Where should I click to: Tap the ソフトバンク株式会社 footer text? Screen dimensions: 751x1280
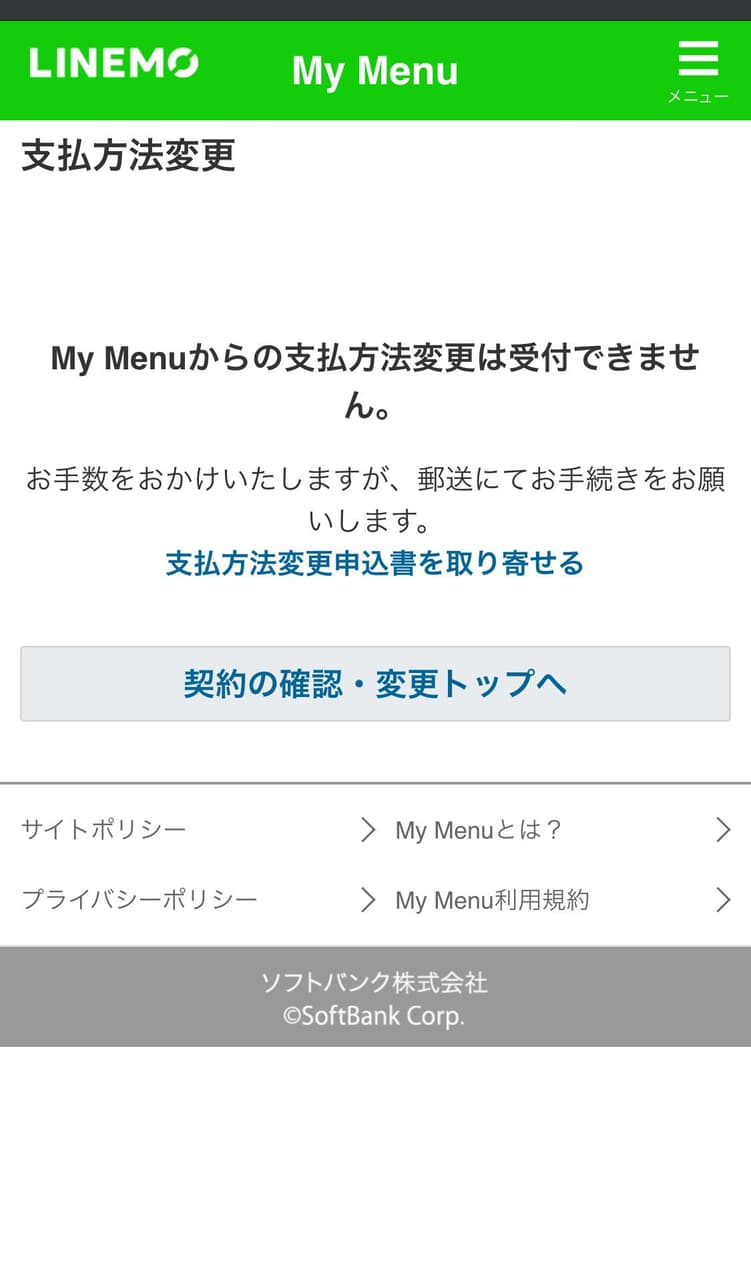click(375, 983)
